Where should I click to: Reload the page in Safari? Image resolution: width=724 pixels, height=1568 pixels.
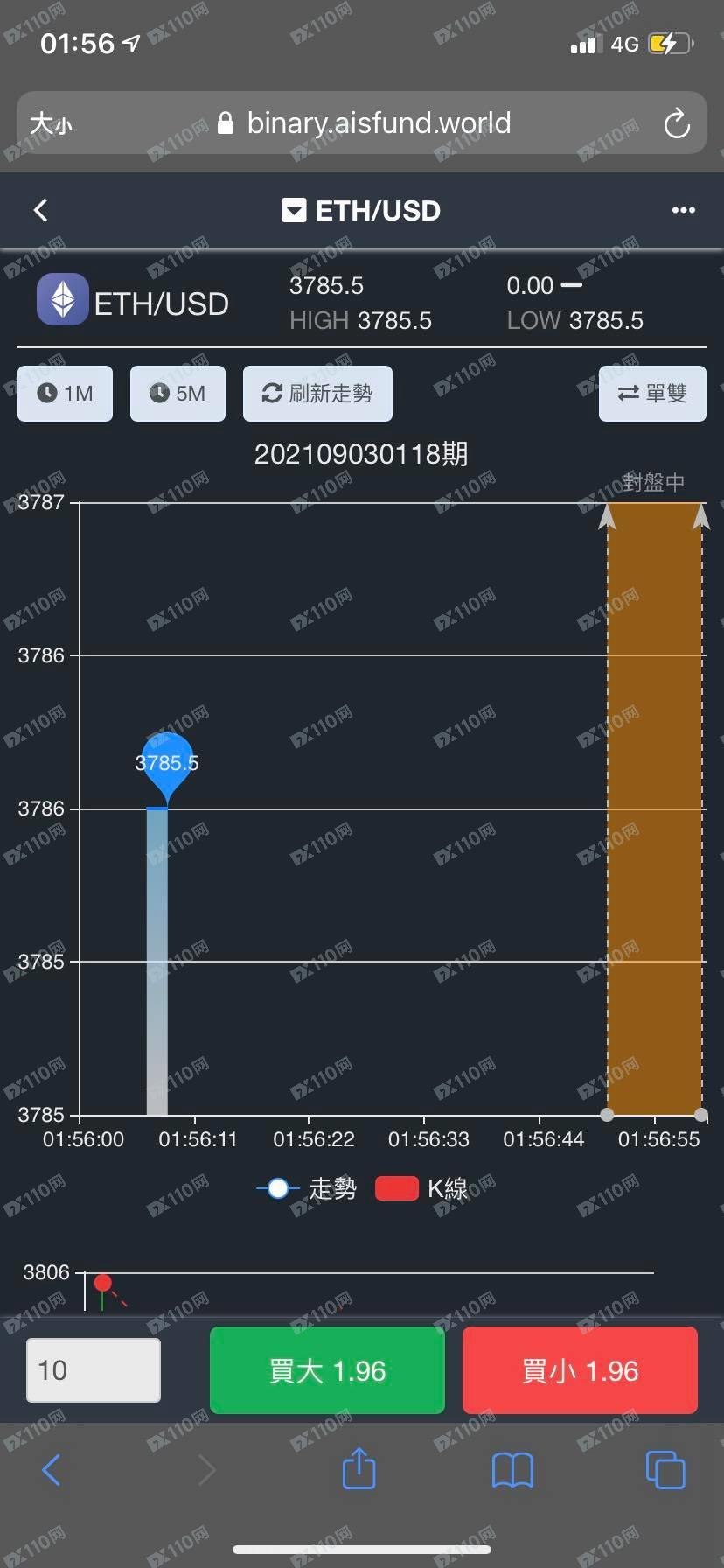[x=676, y=123]
